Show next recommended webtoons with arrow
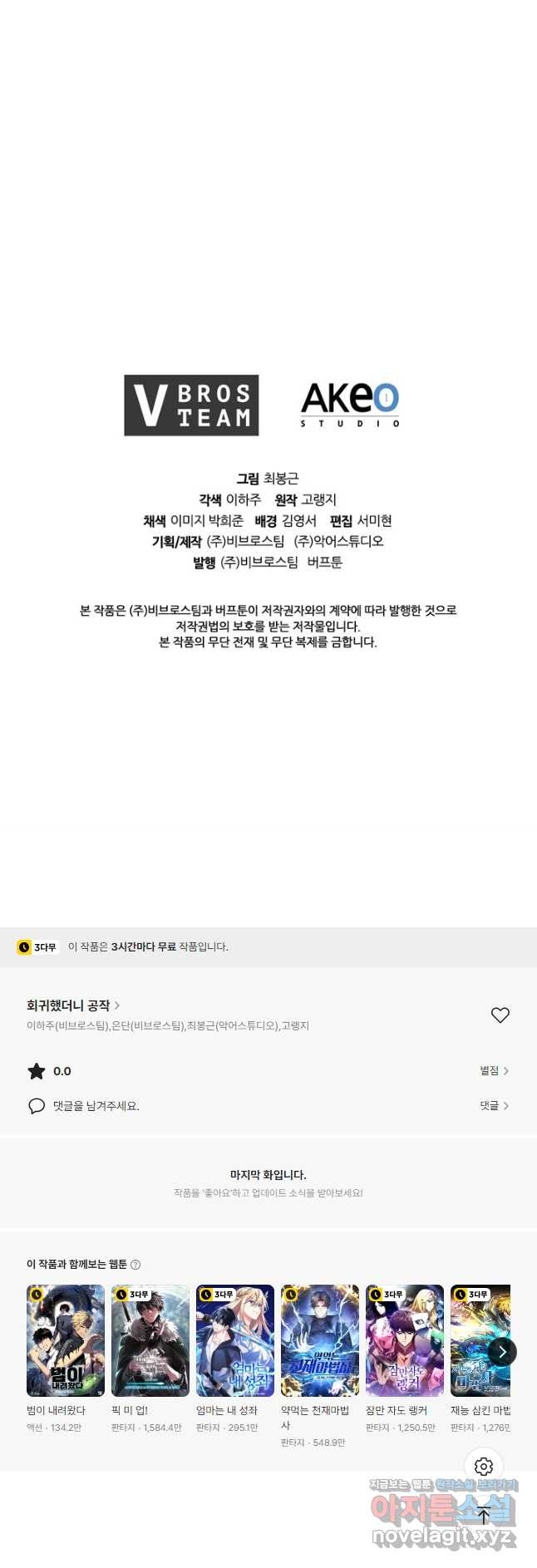 pyautogui.click(x=502, y=1351)
